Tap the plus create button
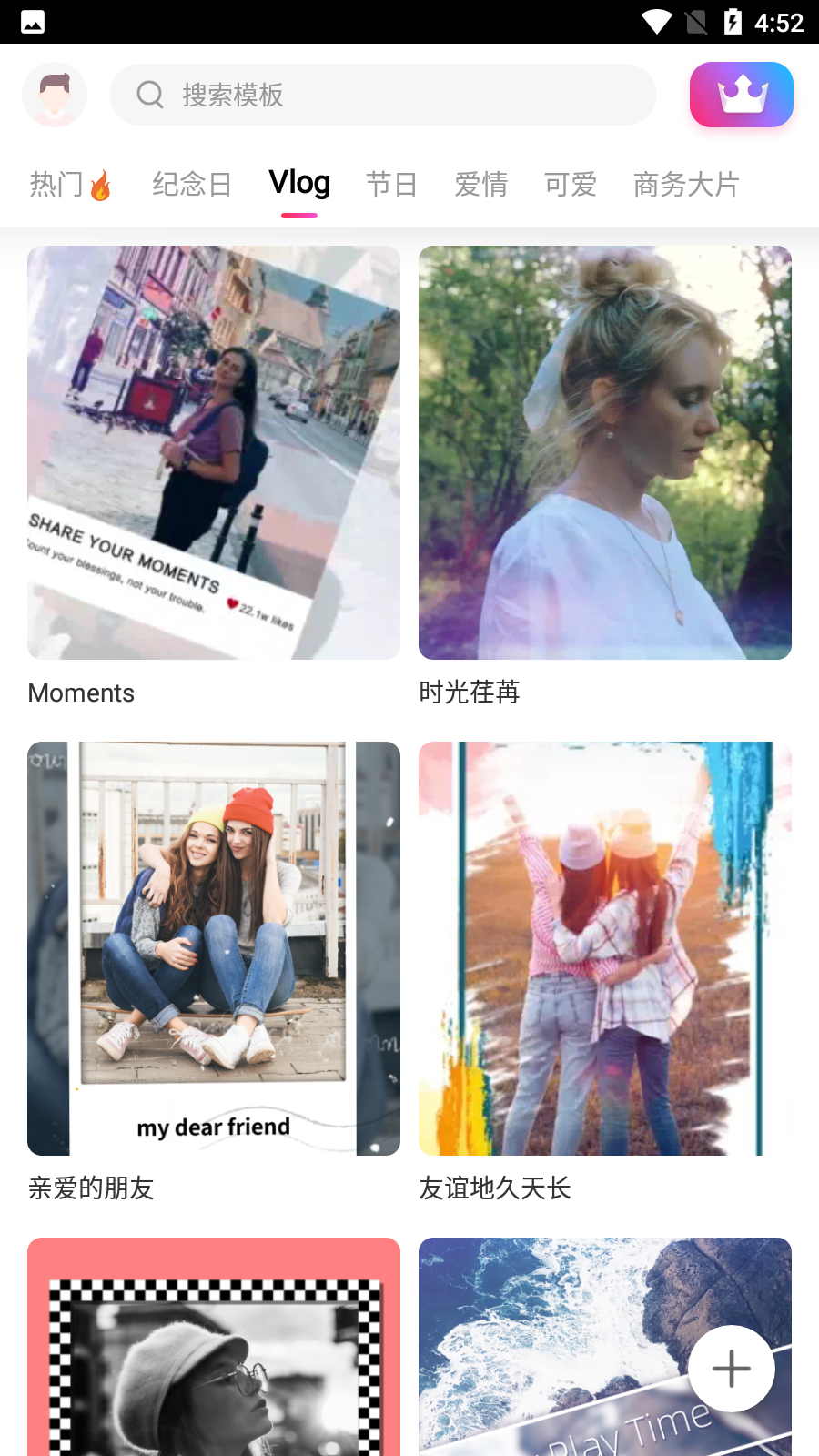819x1456 pixels. point(731,1369)
